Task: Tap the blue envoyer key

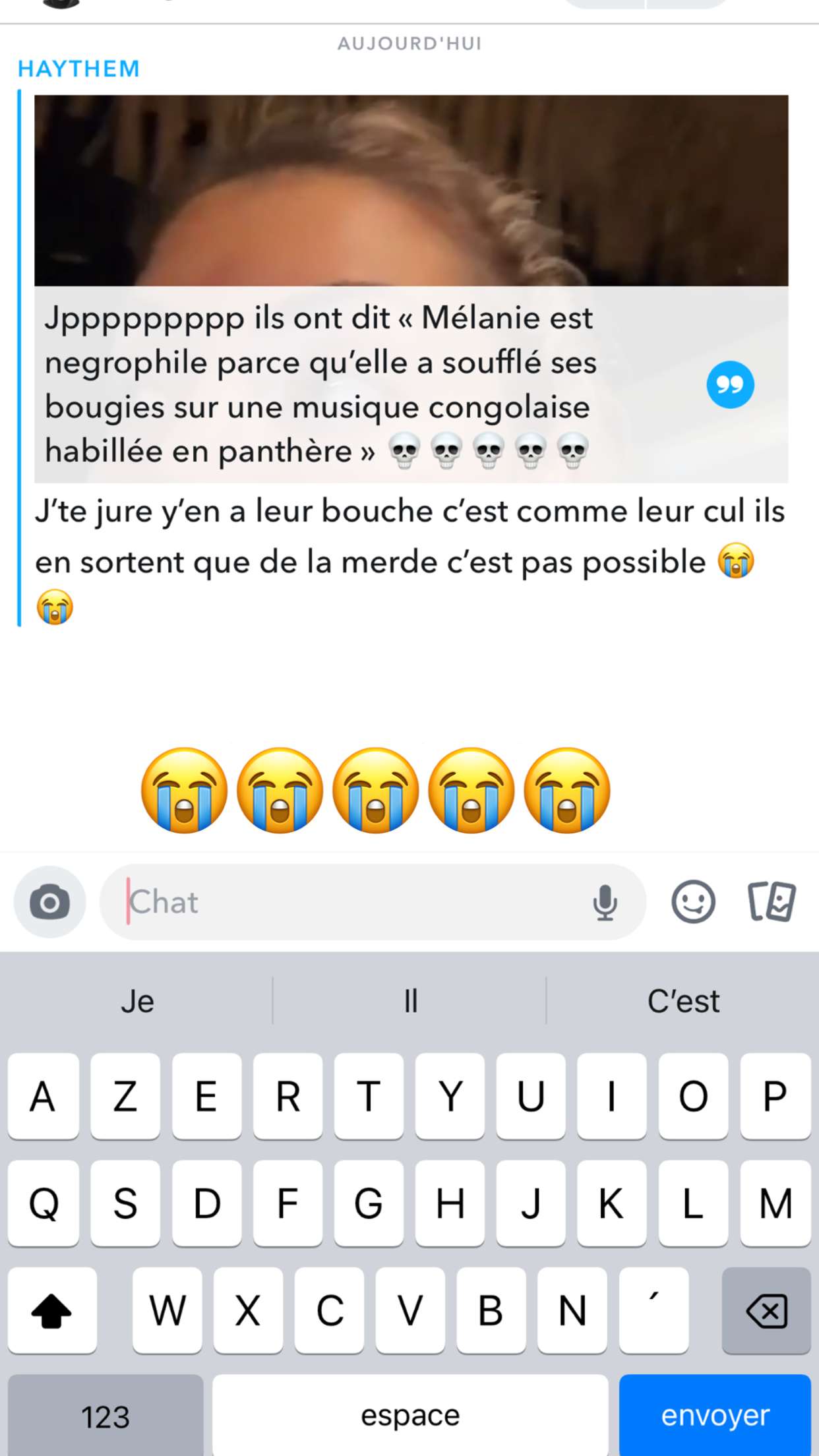Action: pyautogui.click(x=715, y=1414)
